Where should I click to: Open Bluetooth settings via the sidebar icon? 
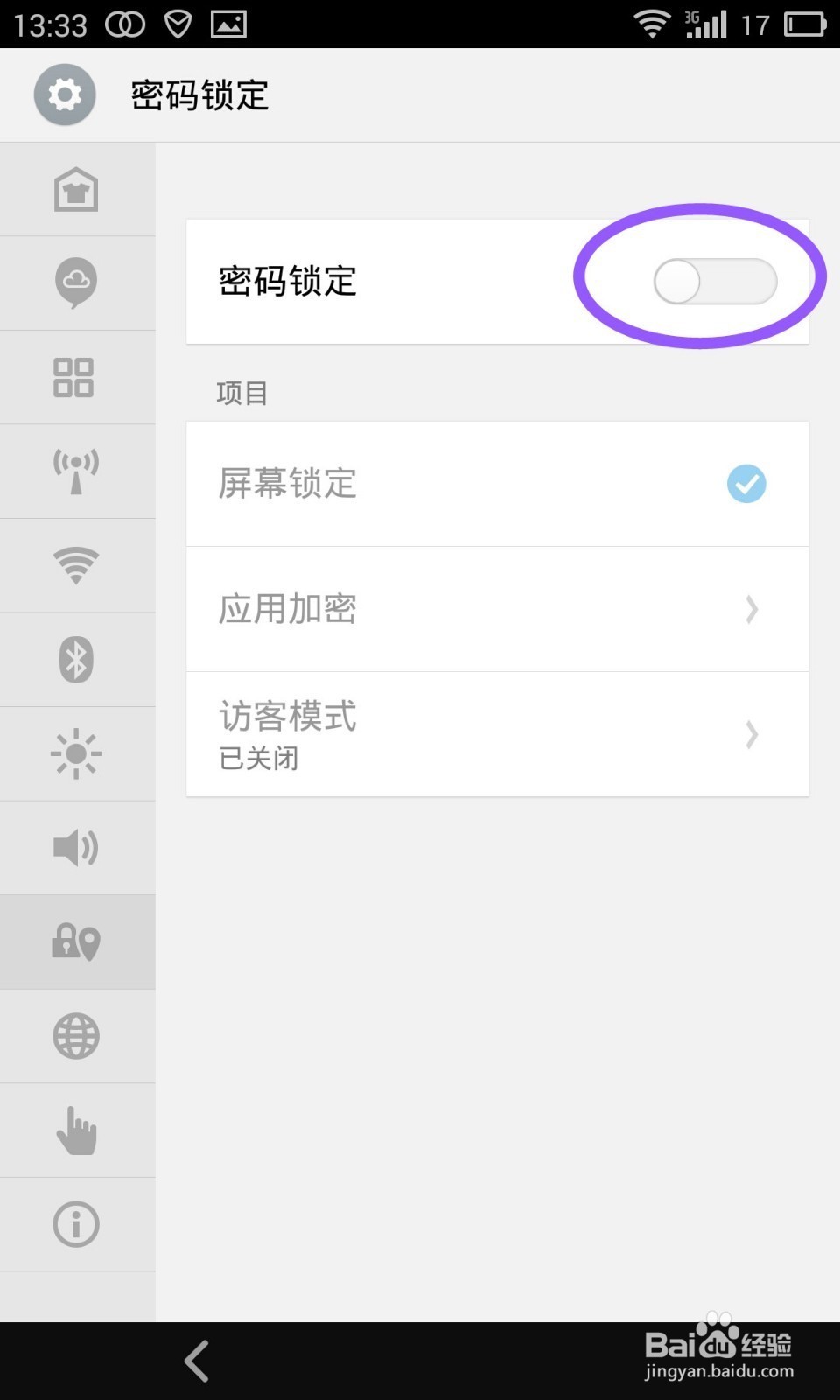tap(77, 659)
